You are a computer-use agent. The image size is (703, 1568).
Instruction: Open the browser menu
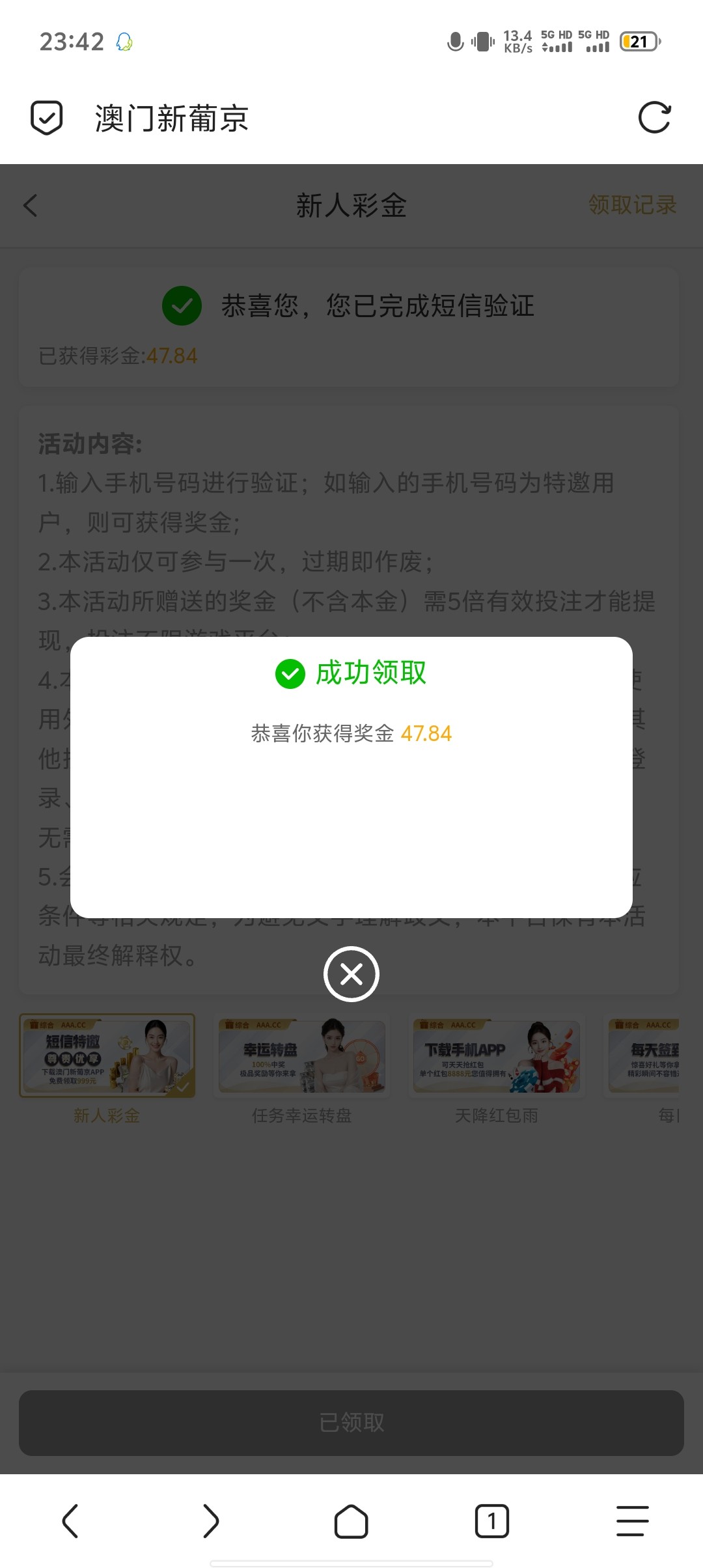[x=632, y=1521]
